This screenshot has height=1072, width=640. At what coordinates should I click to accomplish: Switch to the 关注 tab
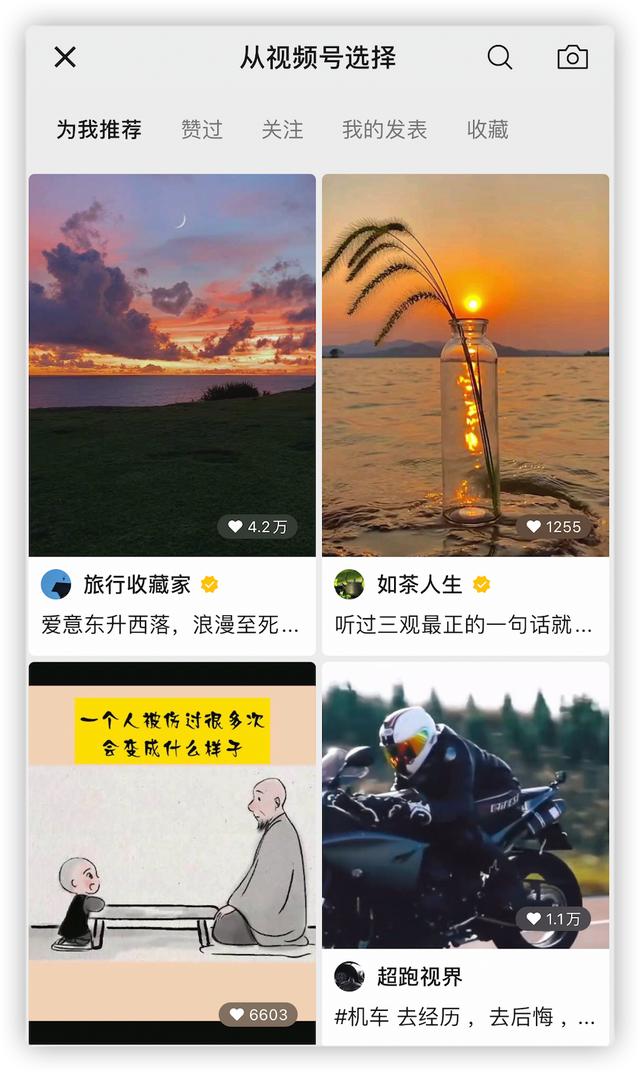282,130
